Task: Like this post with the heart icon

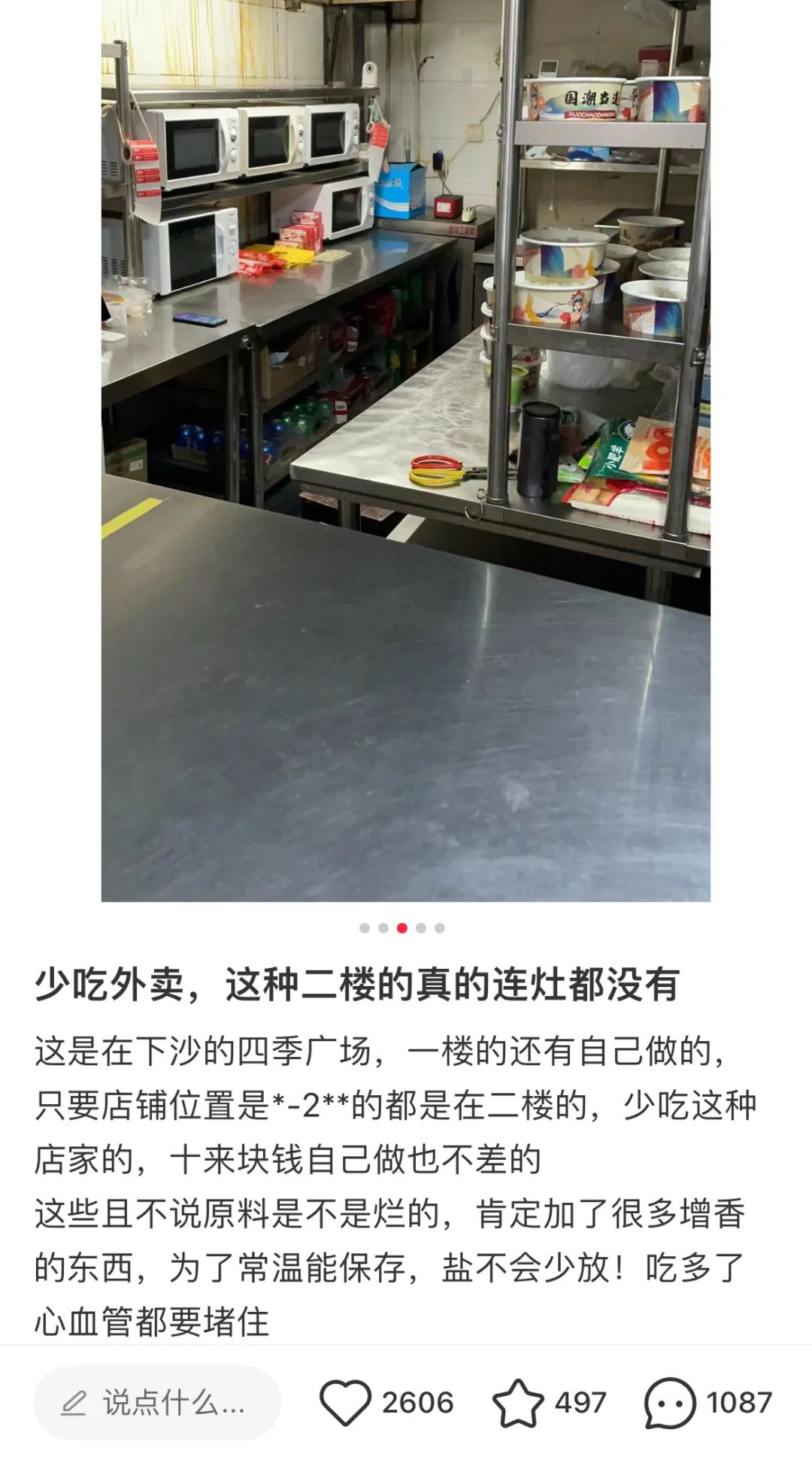Action: [345, 1402]
